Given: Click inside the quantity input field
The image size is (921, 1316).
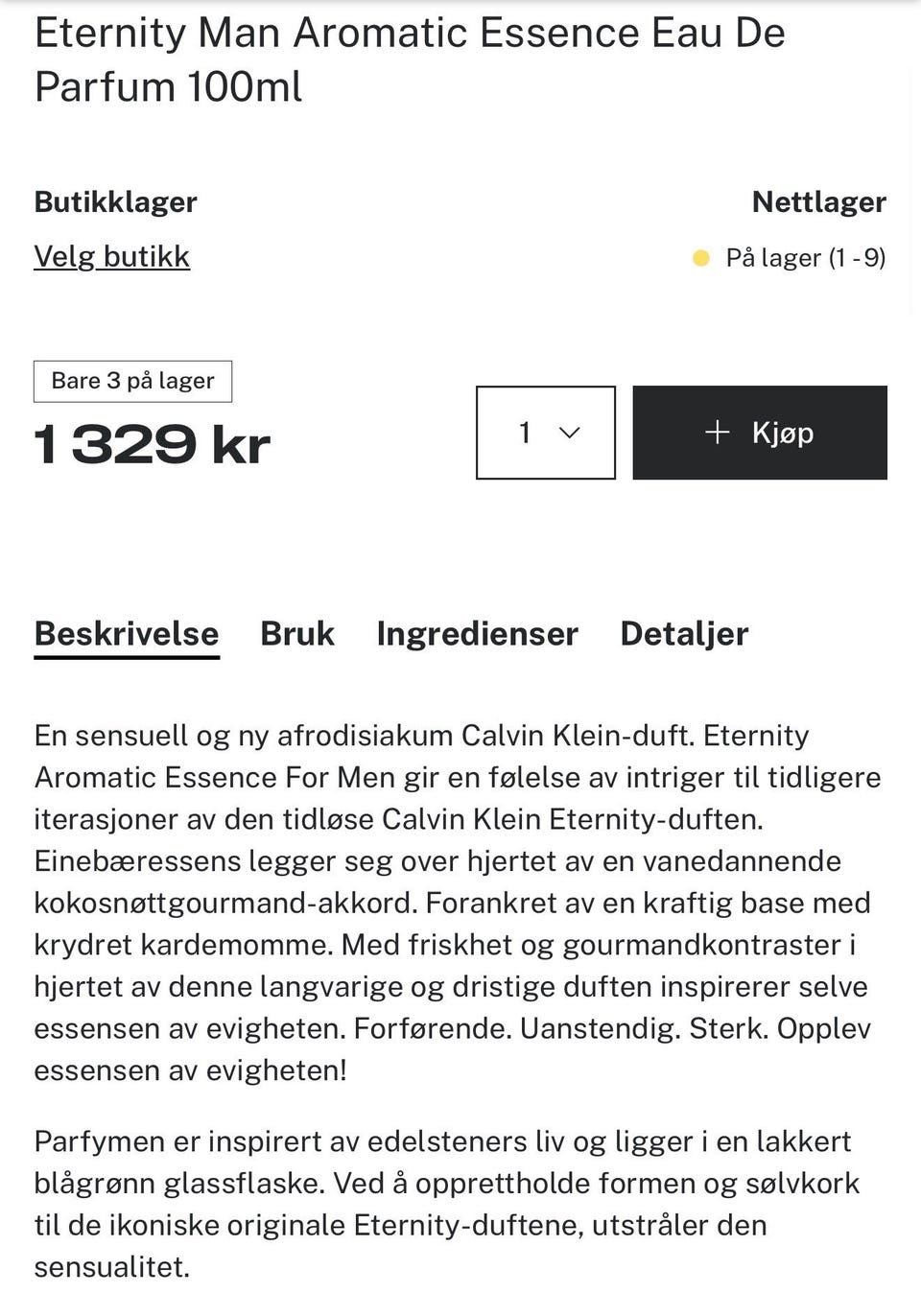Looking at the screenshot, I should click(525, 433).
